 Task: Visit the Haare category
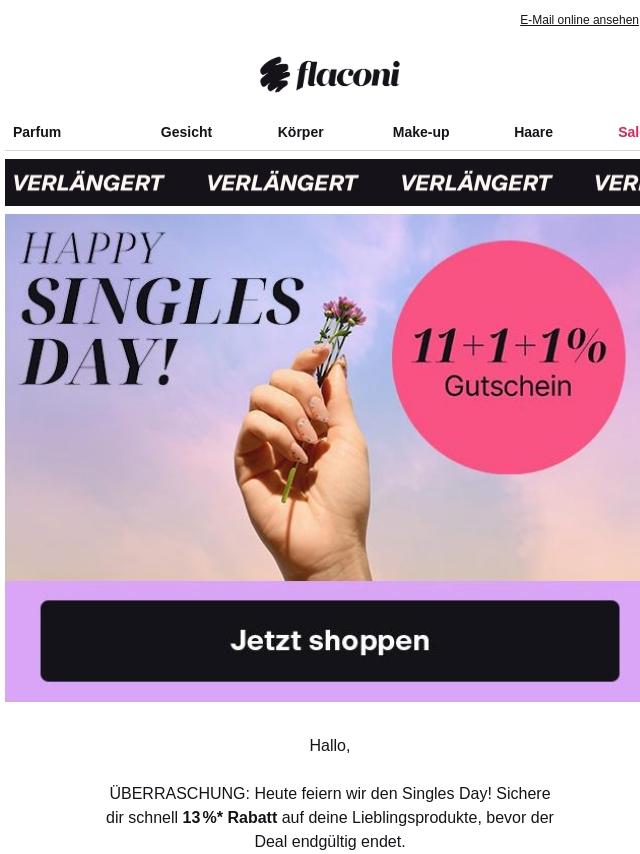533,132
